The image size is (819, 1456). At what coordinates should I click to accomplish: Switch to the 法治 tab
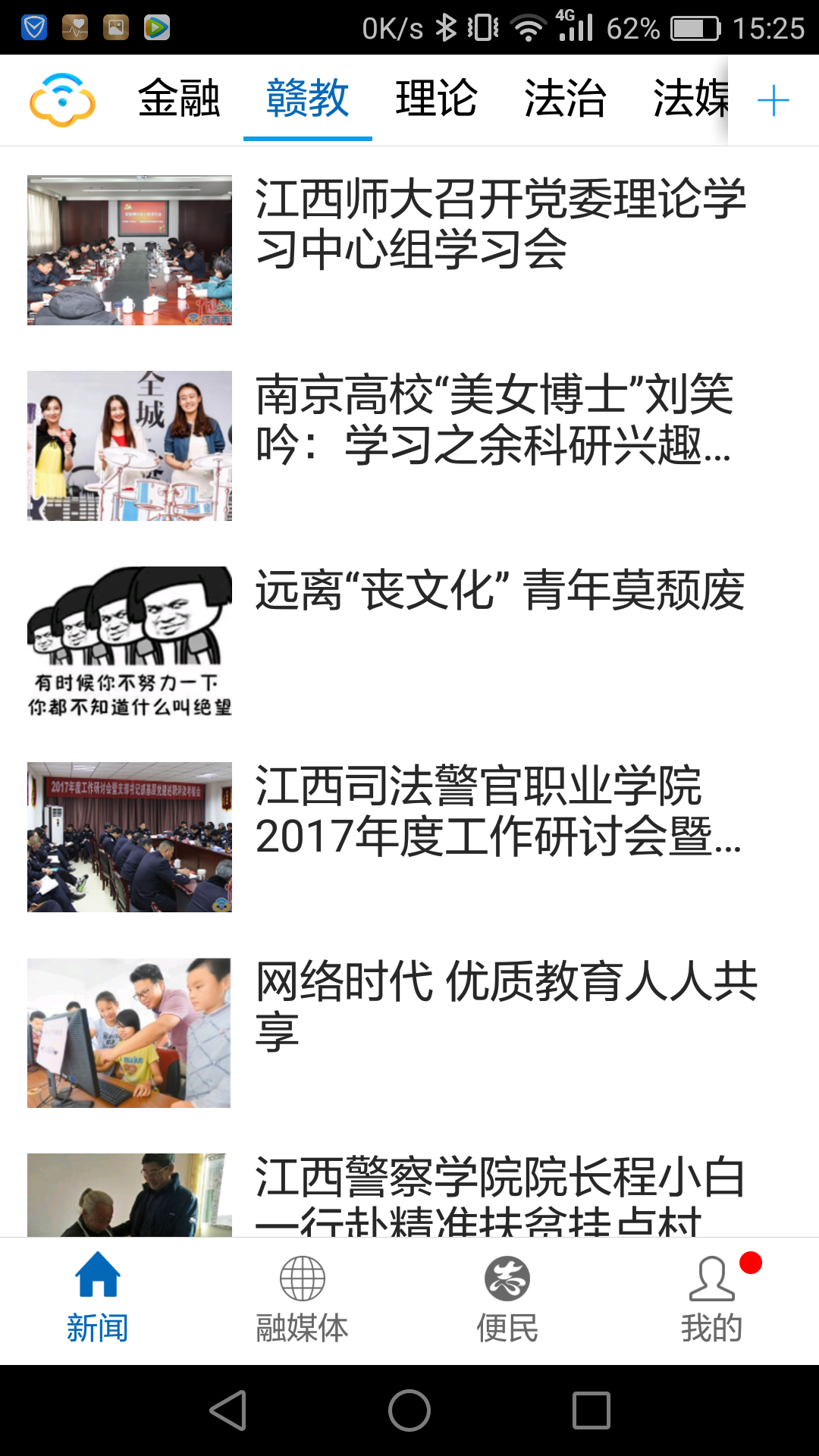tap(565, 99)
